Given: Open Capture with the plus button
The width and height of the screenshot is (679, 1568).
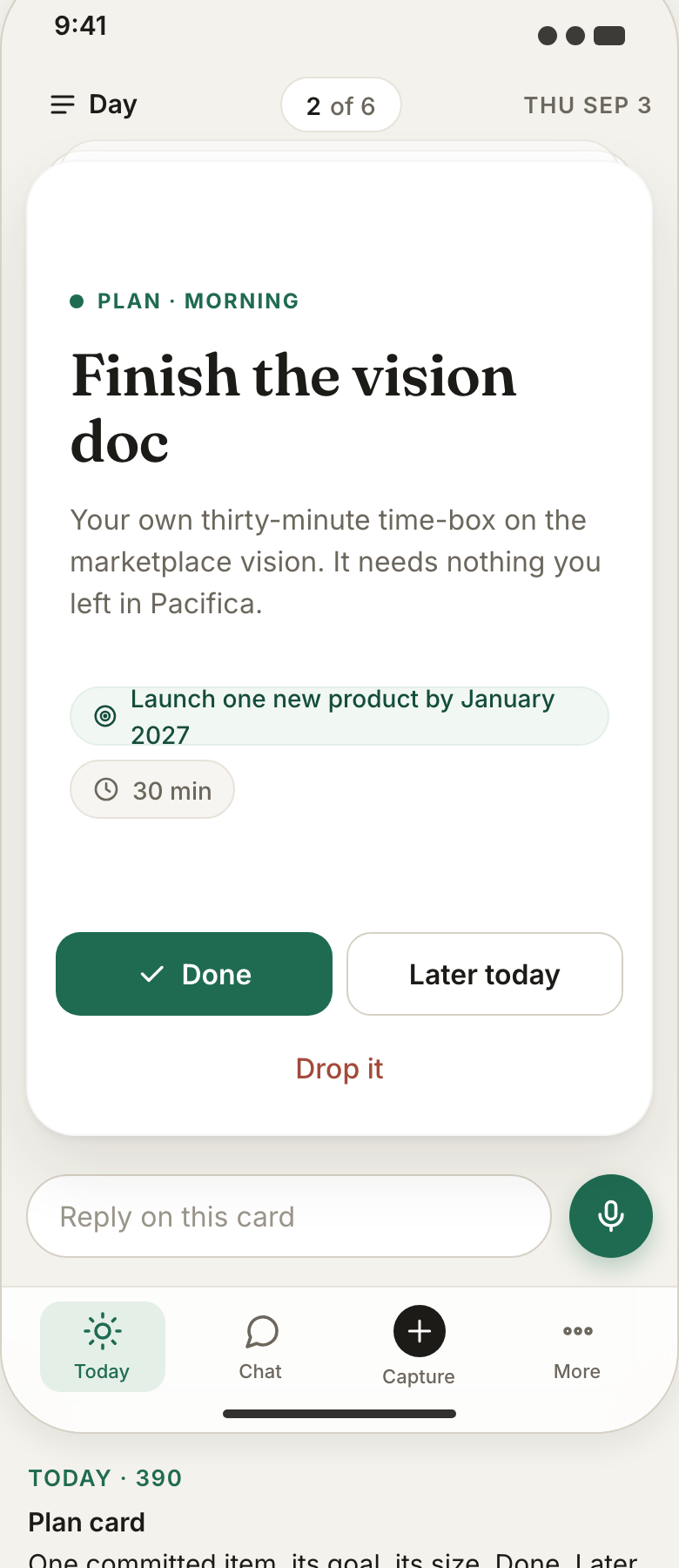Looking at the screenshot, I should point(419,1331).
